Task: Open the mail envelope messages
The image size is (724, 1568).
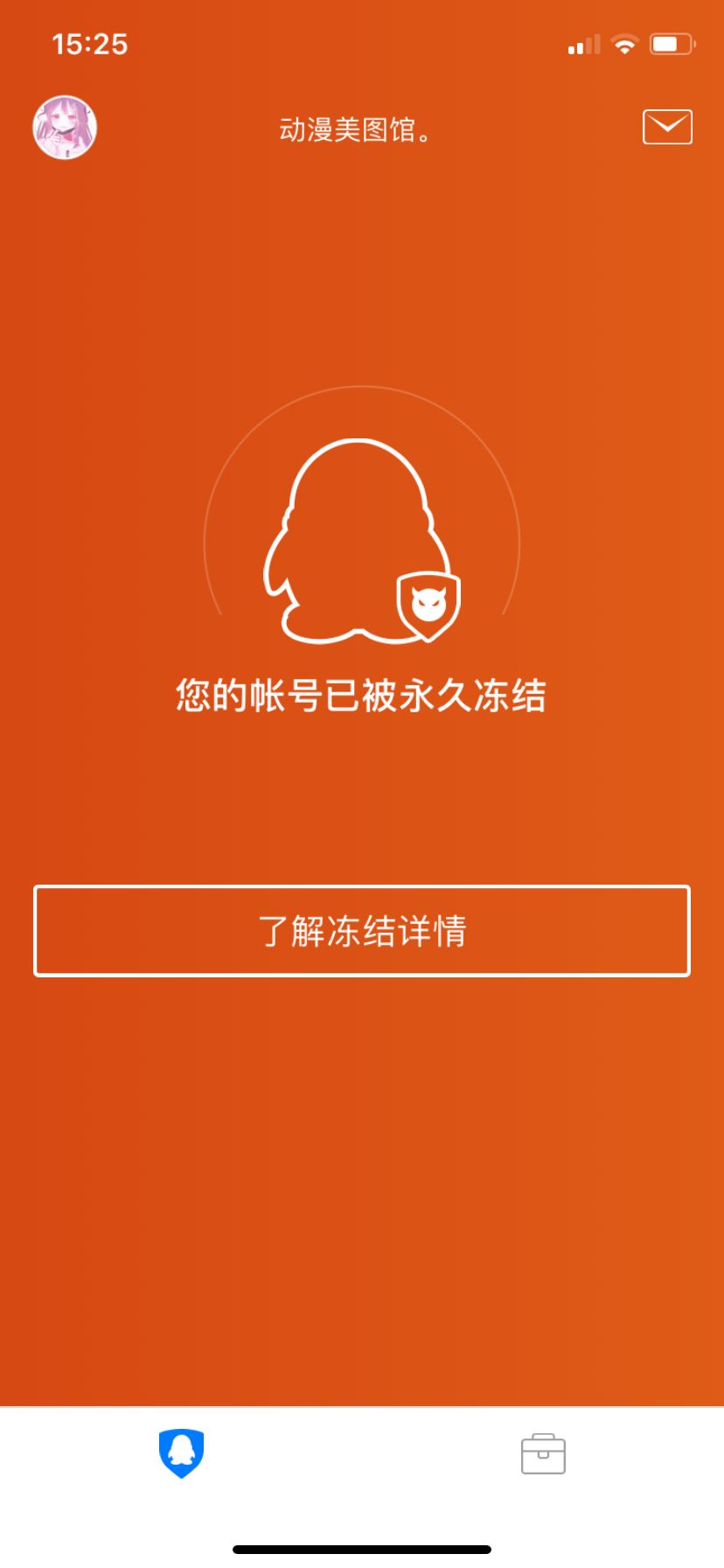Action: click(667, 127)
